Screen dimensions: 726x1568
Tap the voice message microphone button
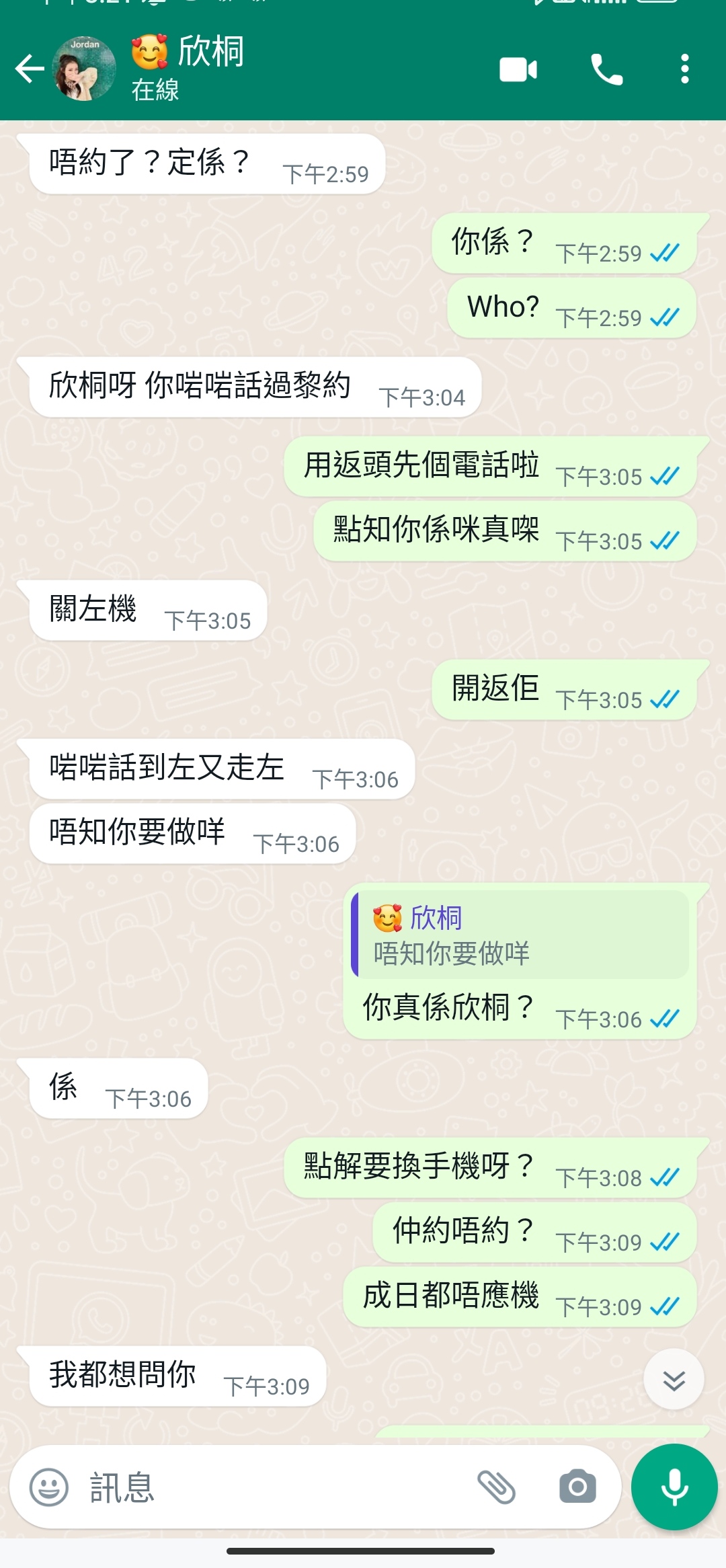click(x=674, y=1487)
